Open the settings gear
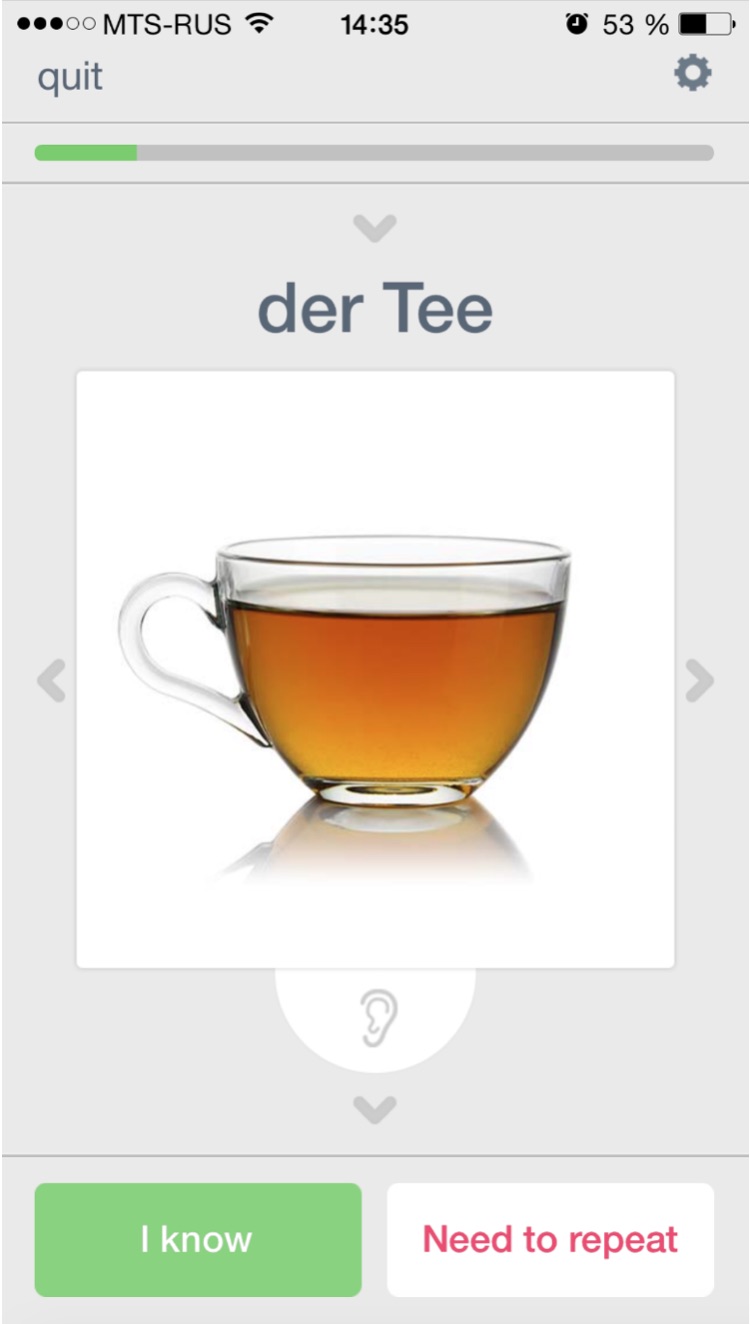This screenshot has height=1324, width=750. [692, 74]
